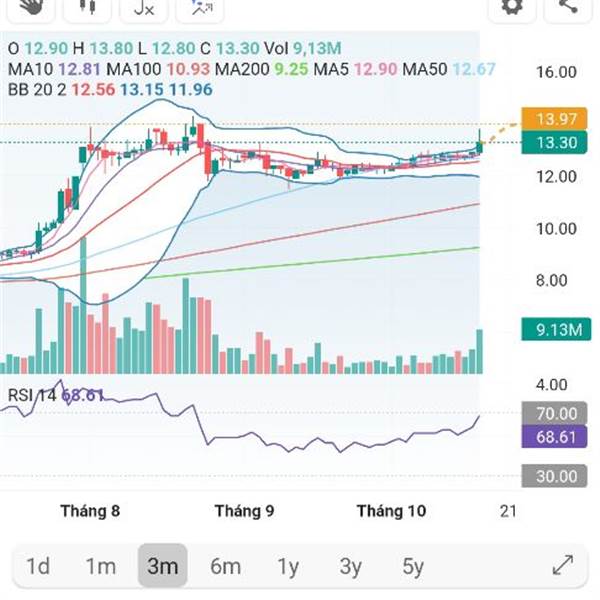Switch to the 3y time range
The width and height of the screenshot is (600, 600).
pyautogui.click(x=350, y=567)
